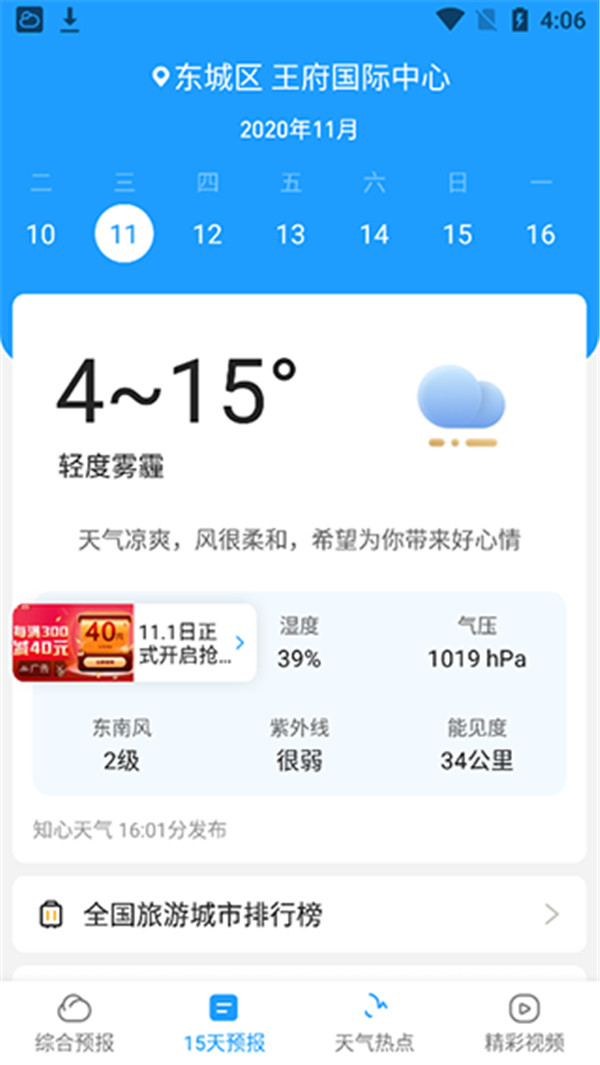Choose date 13 forecast
Viewport: 600px width, 1065px height.
click(x=290, y=234)
